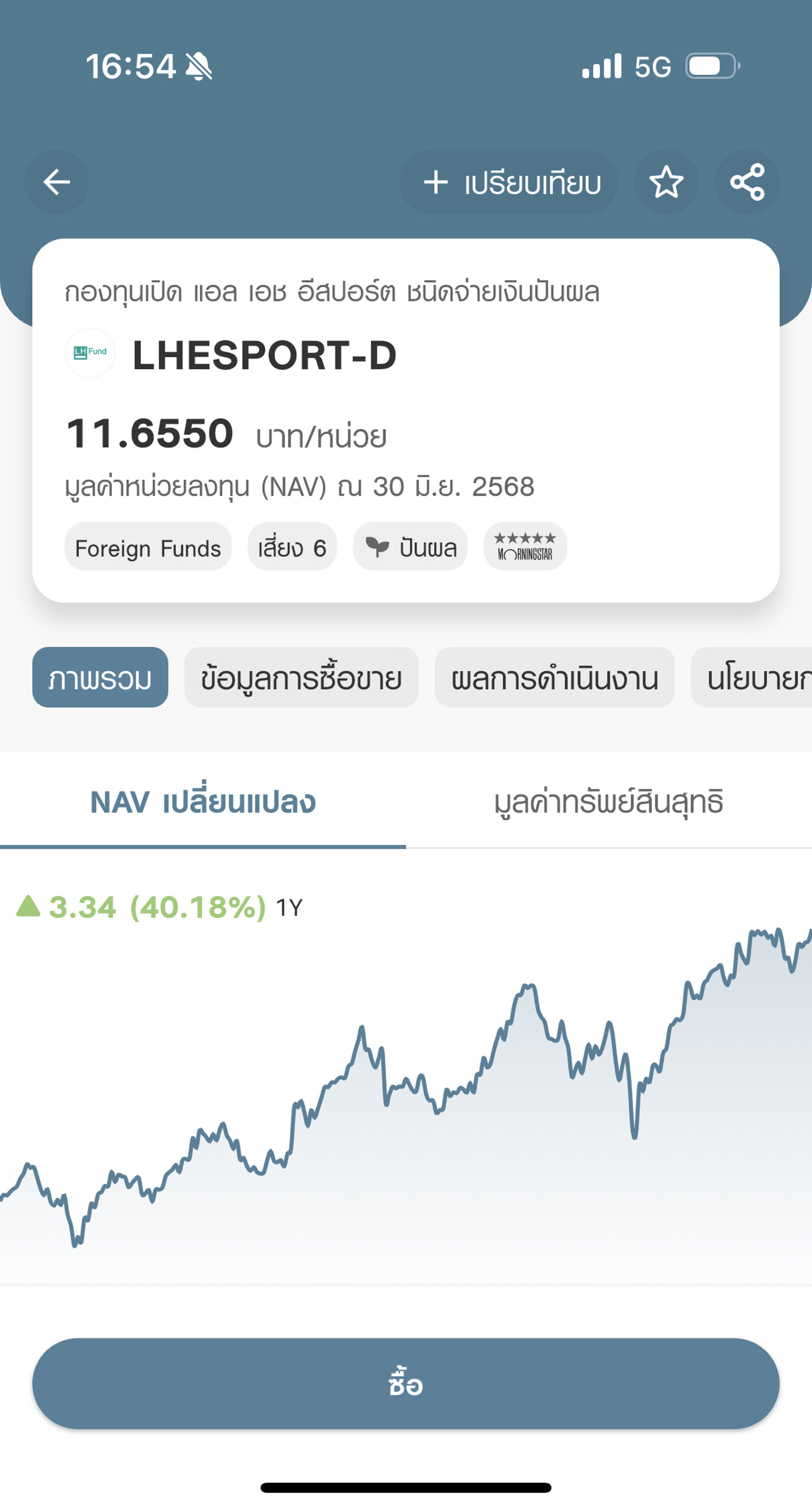Screen dimensions: 812x1509
Task: Tap the ซื้อ buy button
Action: click(406, 1384)
